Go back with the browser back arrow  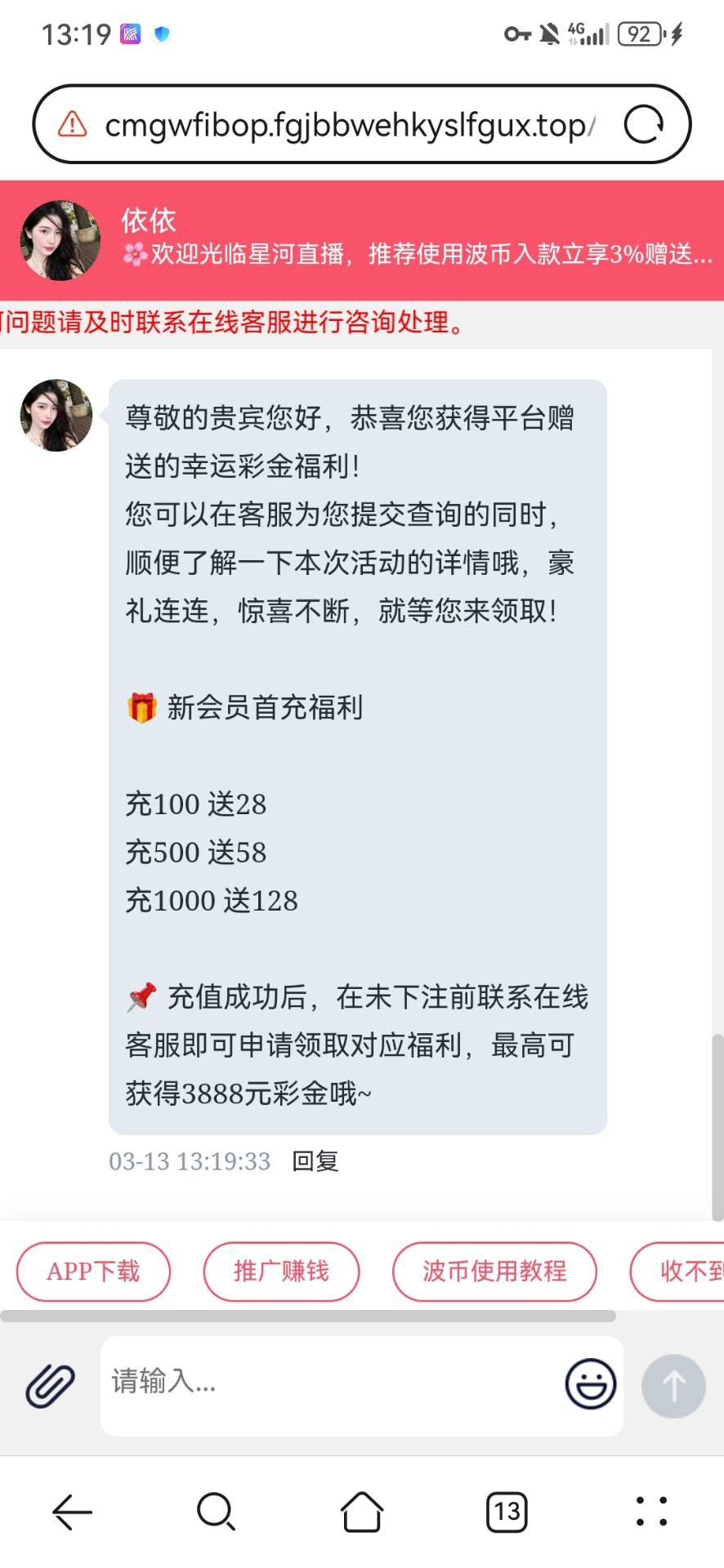72,1512
